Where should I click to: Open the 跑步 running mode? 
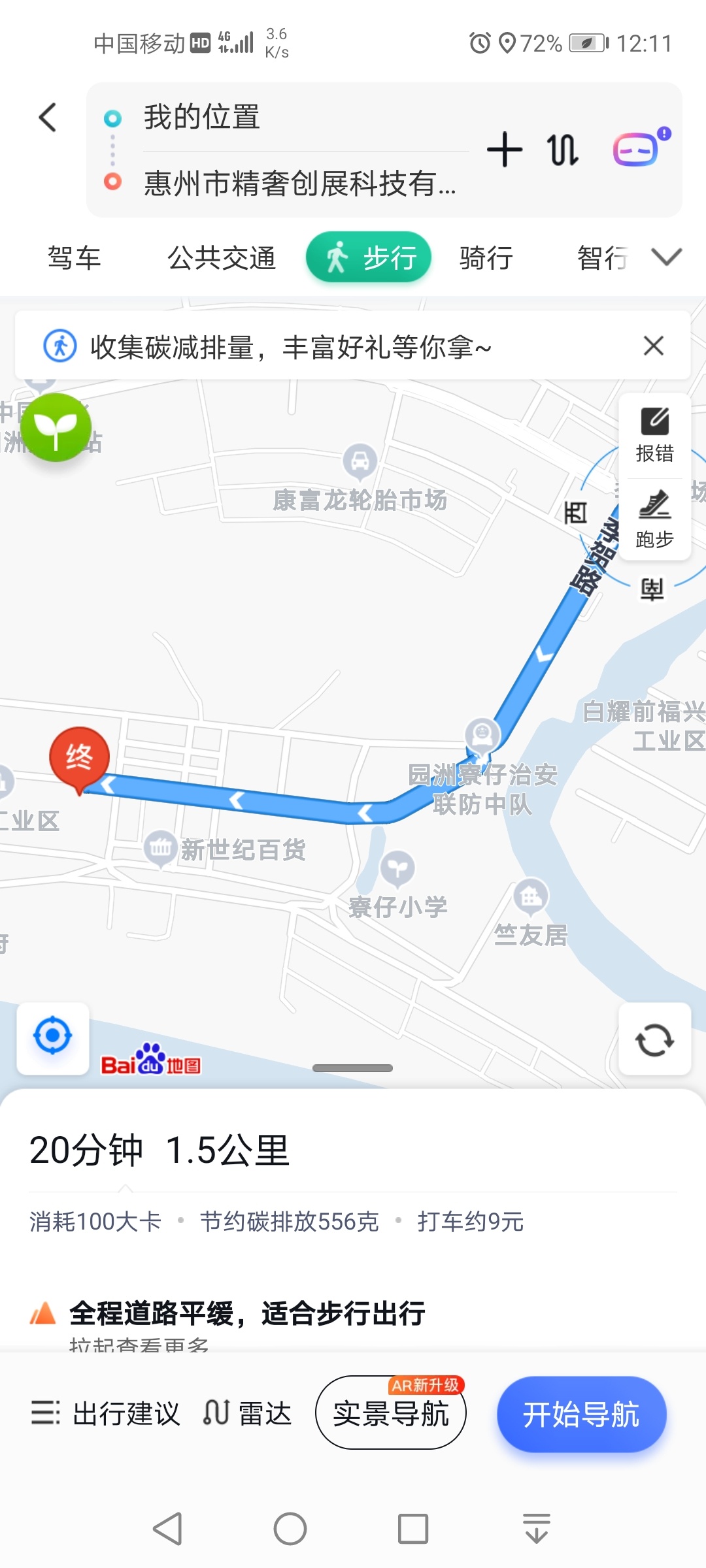tap(654, 520)
